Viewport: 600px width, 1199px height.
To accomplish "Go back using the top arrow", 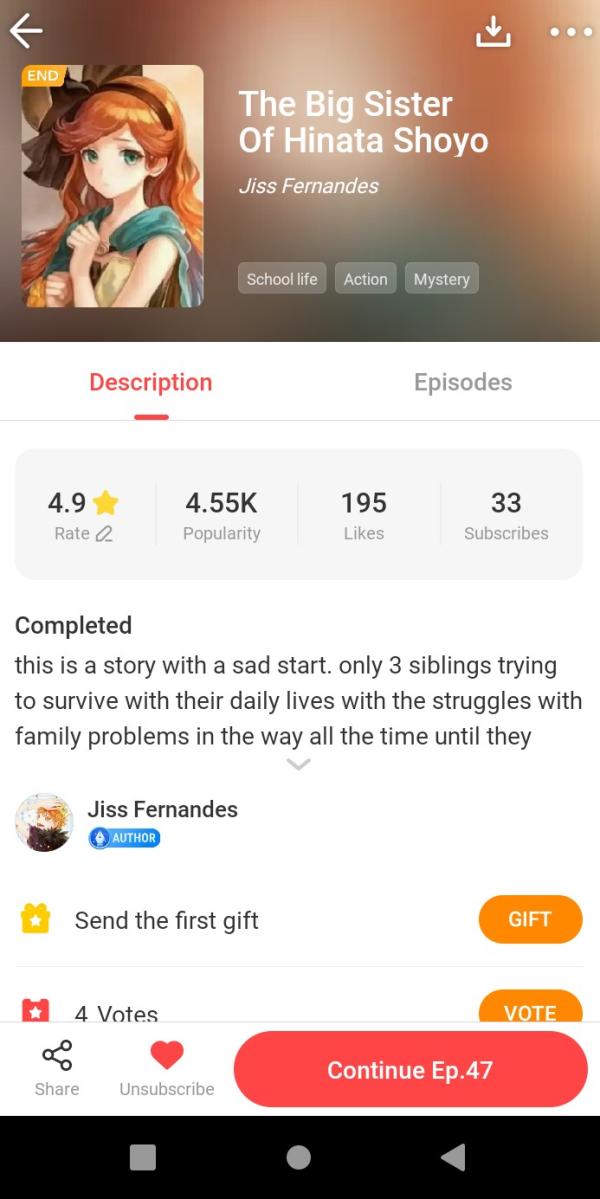I will (x=26, y=32).
